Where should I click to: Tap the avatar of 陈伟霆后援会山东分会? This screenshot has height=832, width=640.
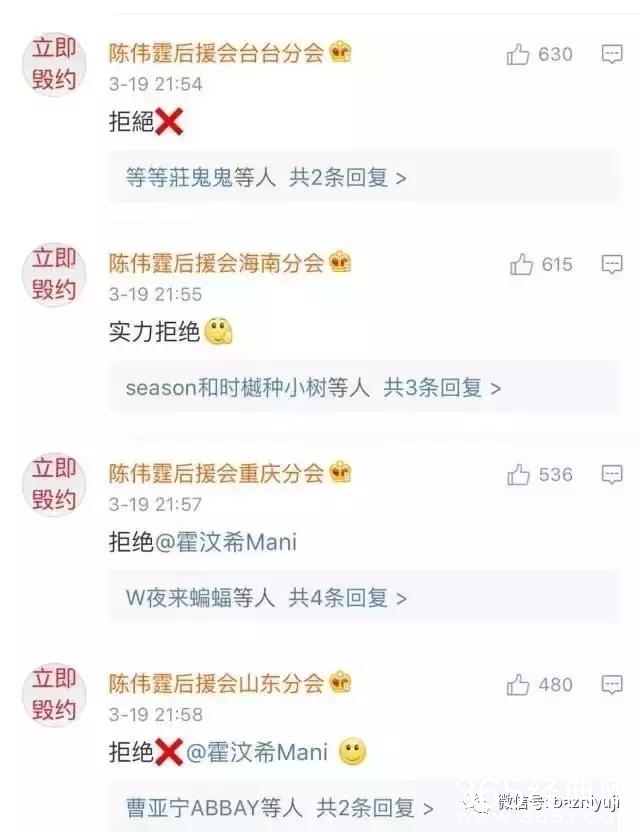coord(54,694)
